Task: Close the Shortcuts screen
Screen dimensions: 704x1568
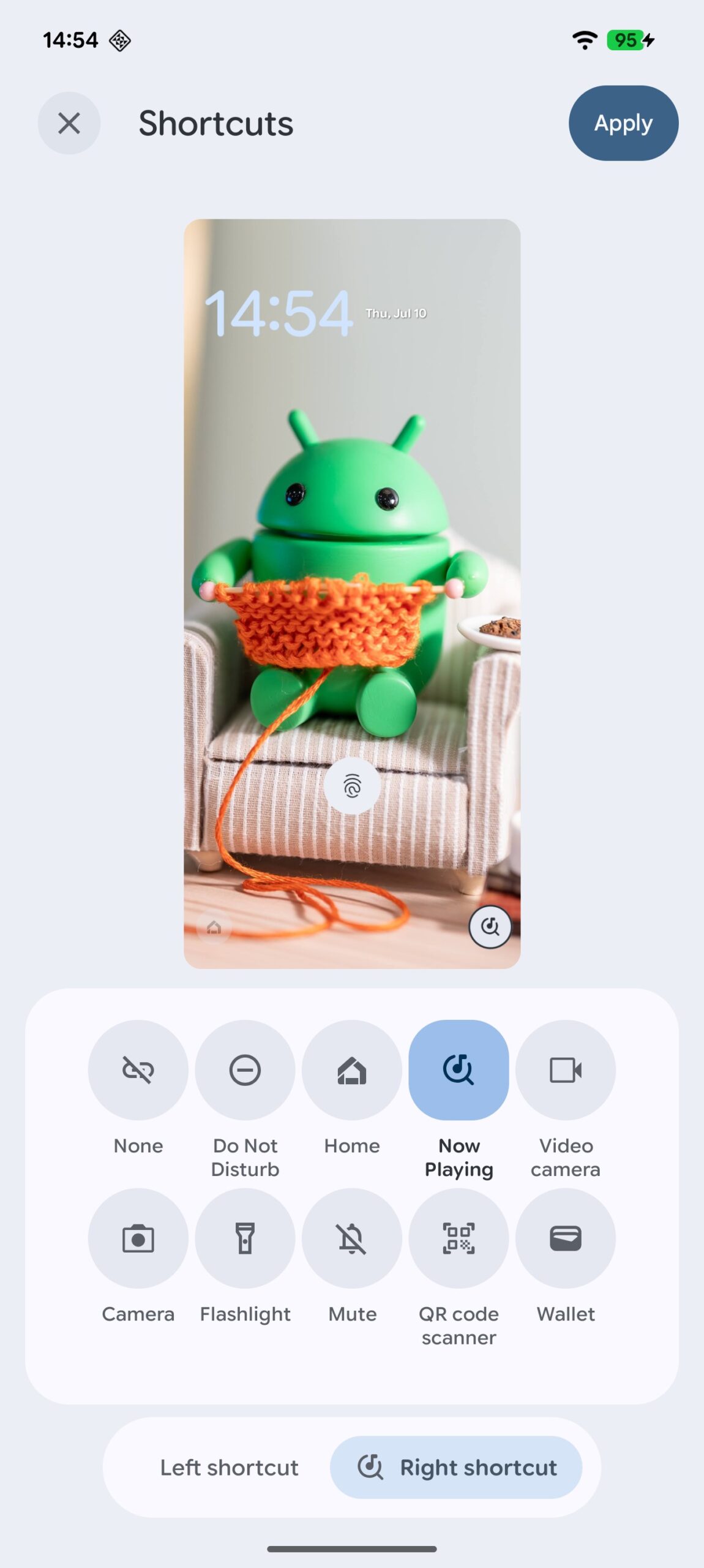Action: (69, 123)
